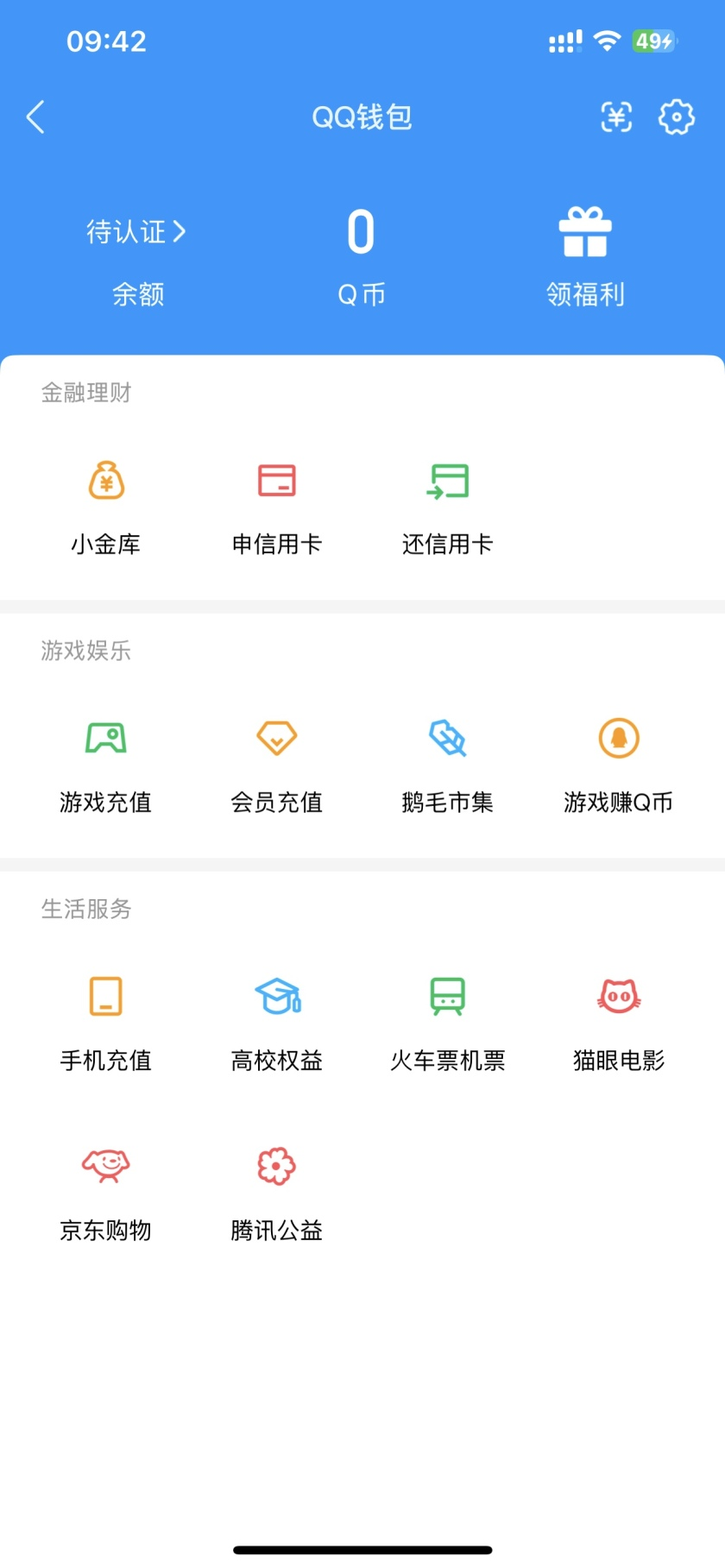Go back using the left chevron arrow
Screen dimensions: 725x1568
coord(35,116)
